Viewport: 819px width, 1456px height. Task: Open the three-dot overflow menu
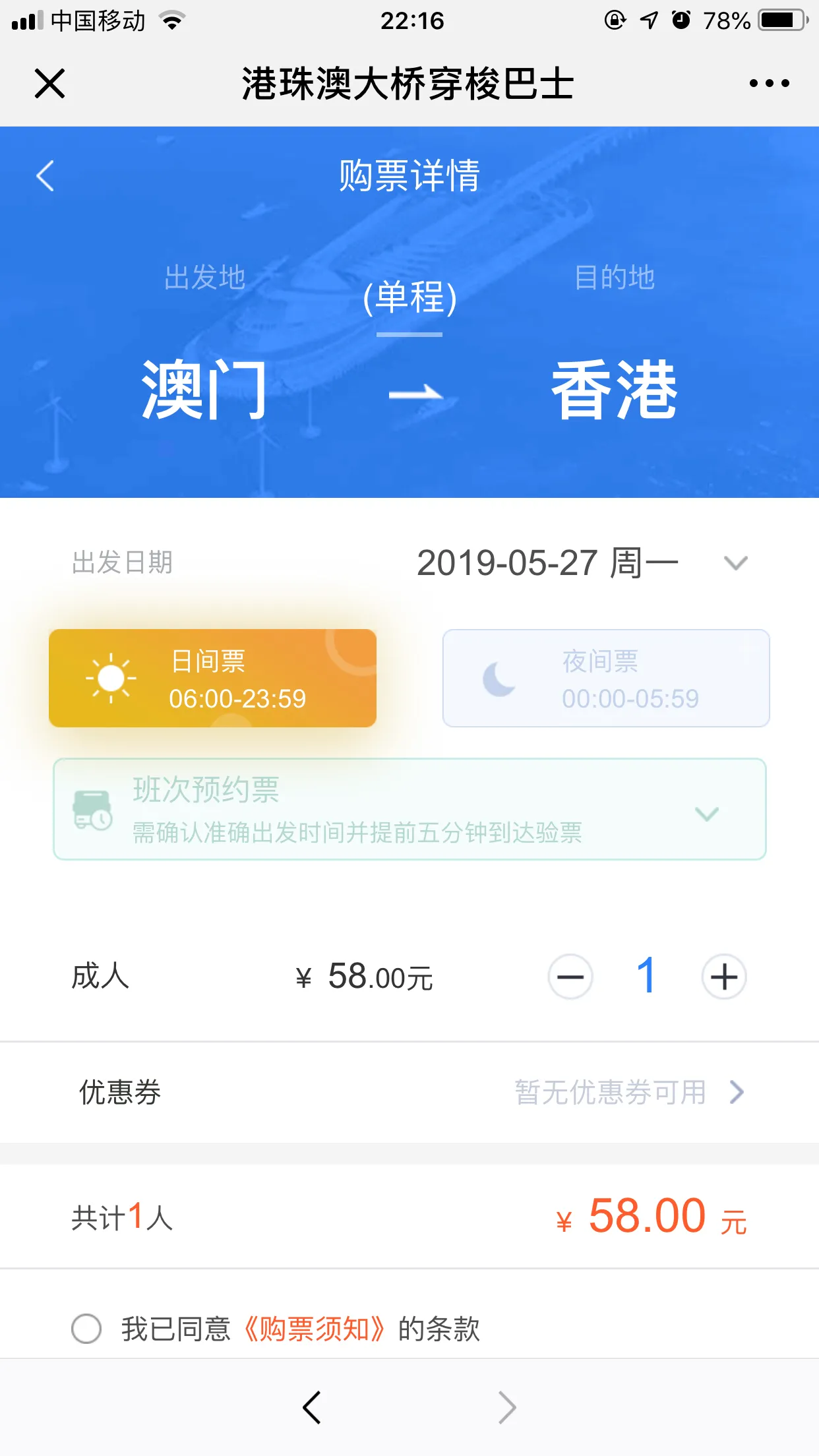point(769,84)
